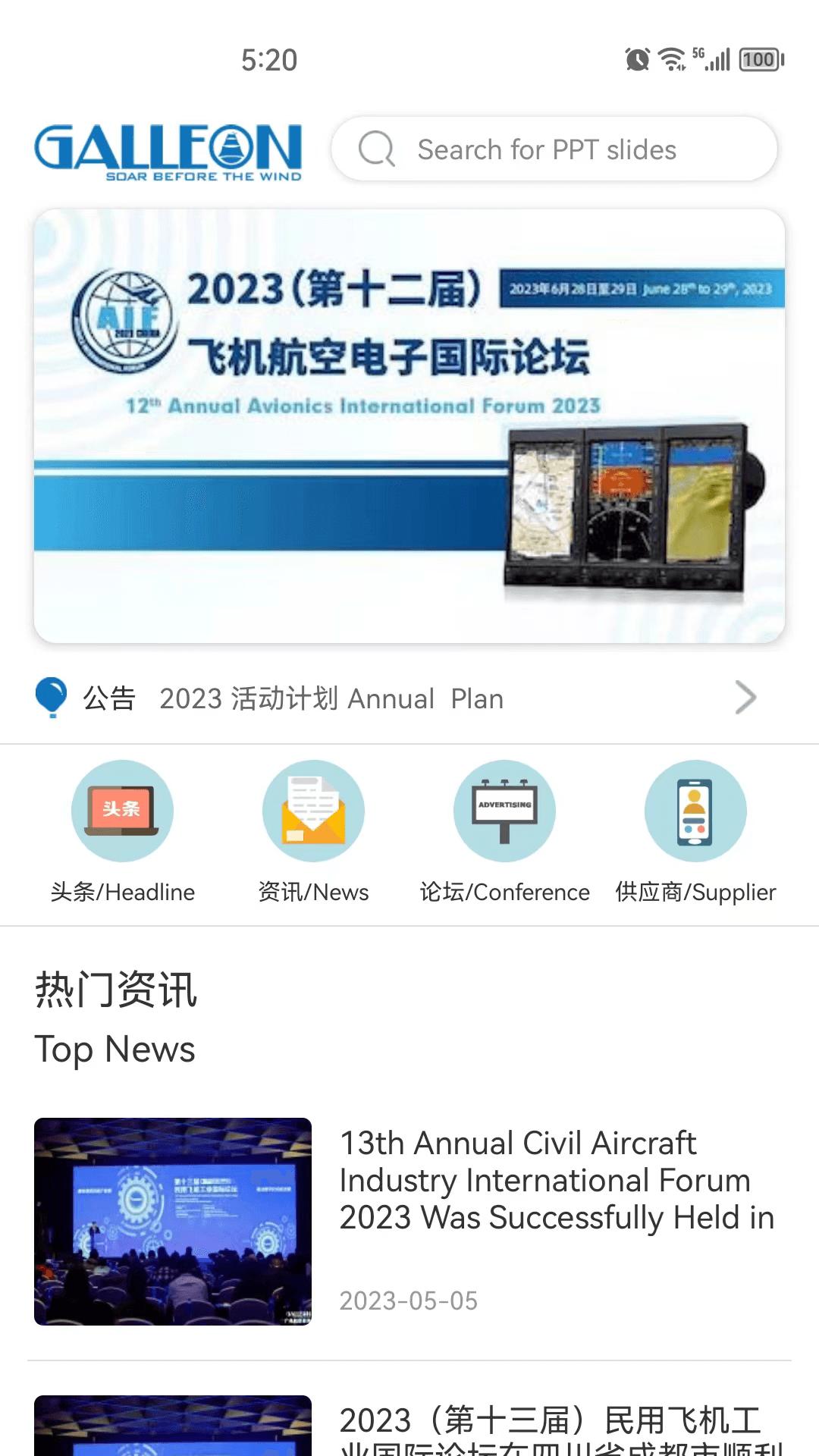819x1456 pixels.
Task: Open the 2023 活动计划 Annual Plan notice
Action: (332, 698)
